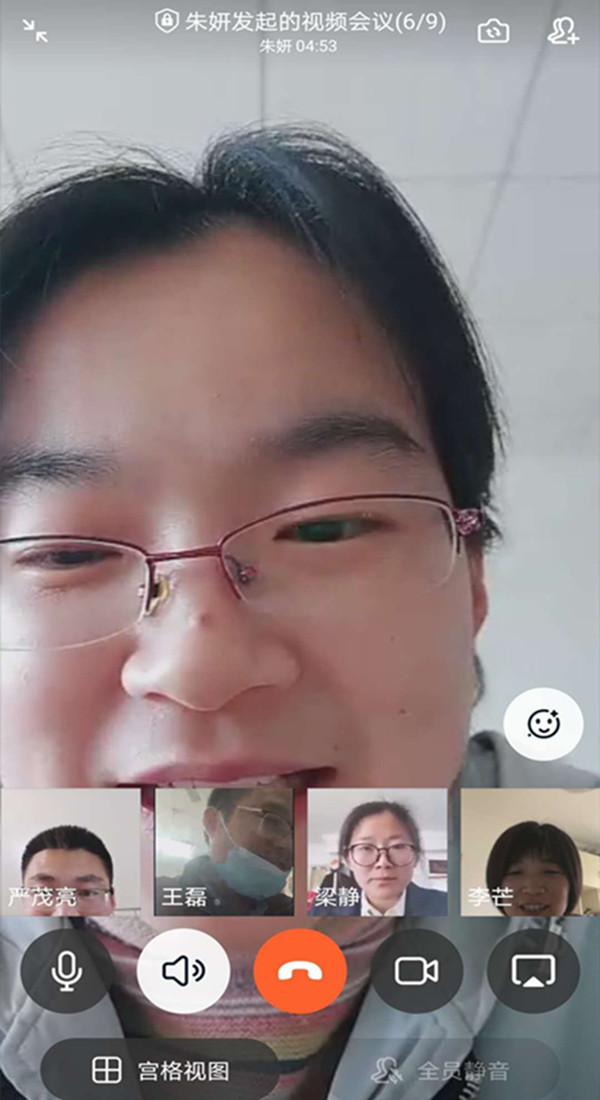Screen dimensions: 600x1100
Task: Toggle the speaker output
Action: point(183,971)
